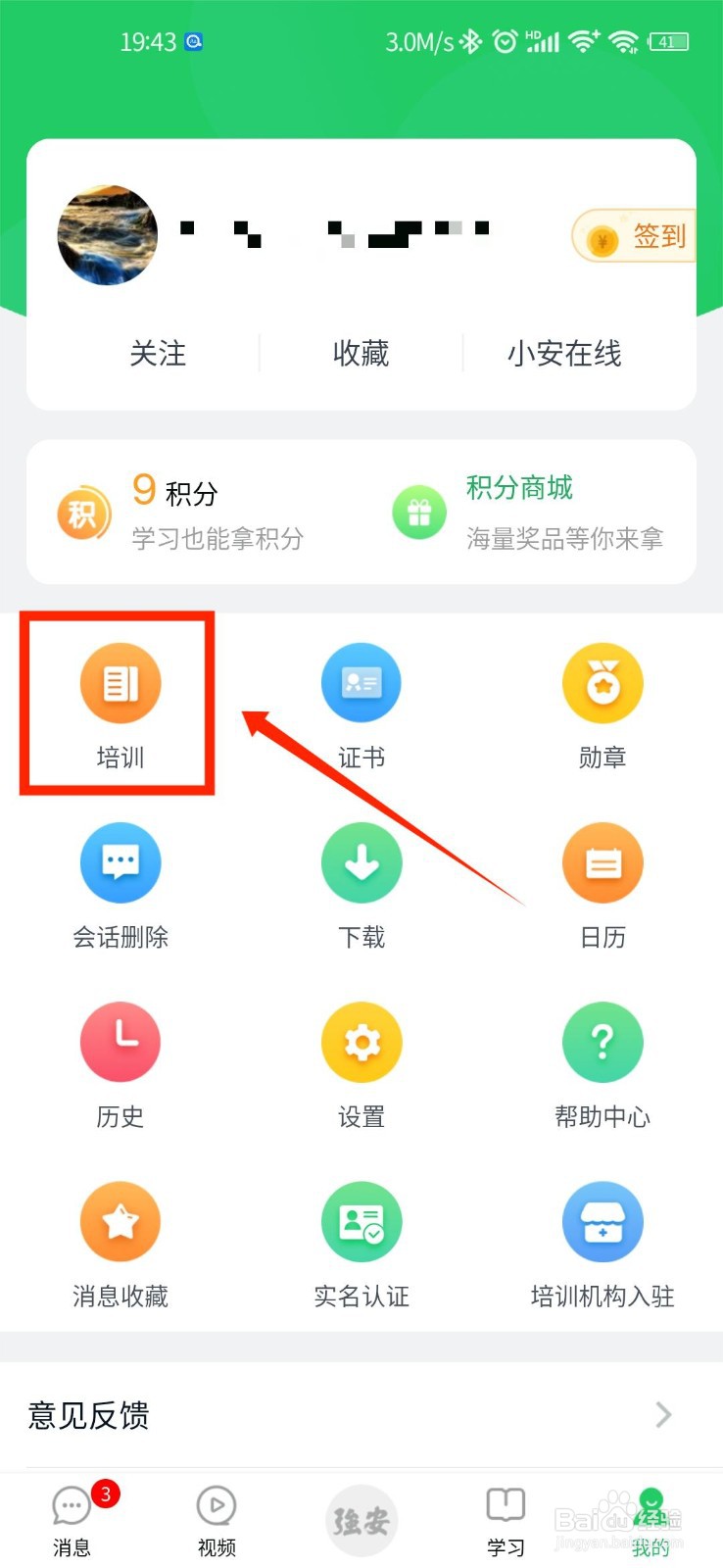Open 实名认证 real-name verification
This screenshot has height=1568, width=723.
[361, 1221]
